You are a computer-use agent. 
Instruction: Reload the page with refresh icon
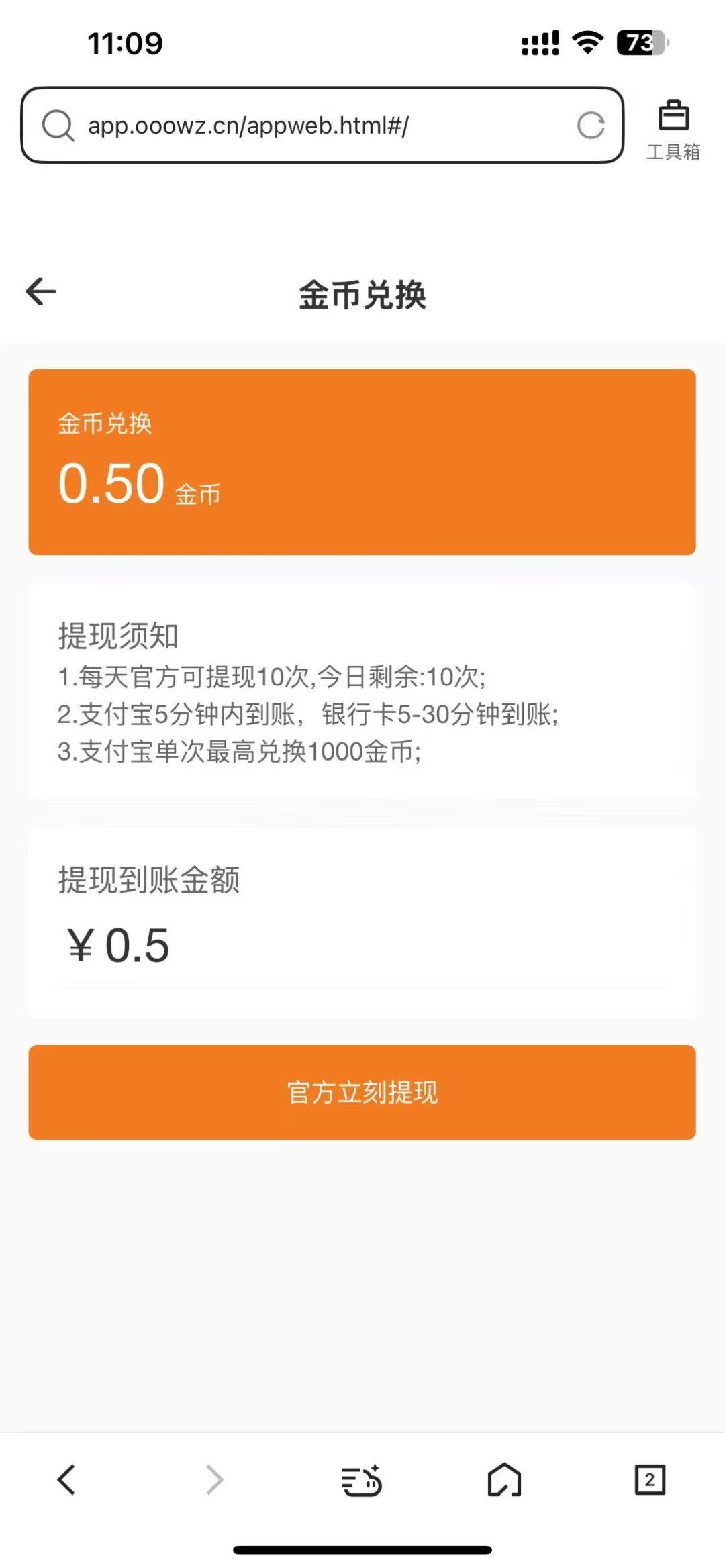[x=591, y=125]
